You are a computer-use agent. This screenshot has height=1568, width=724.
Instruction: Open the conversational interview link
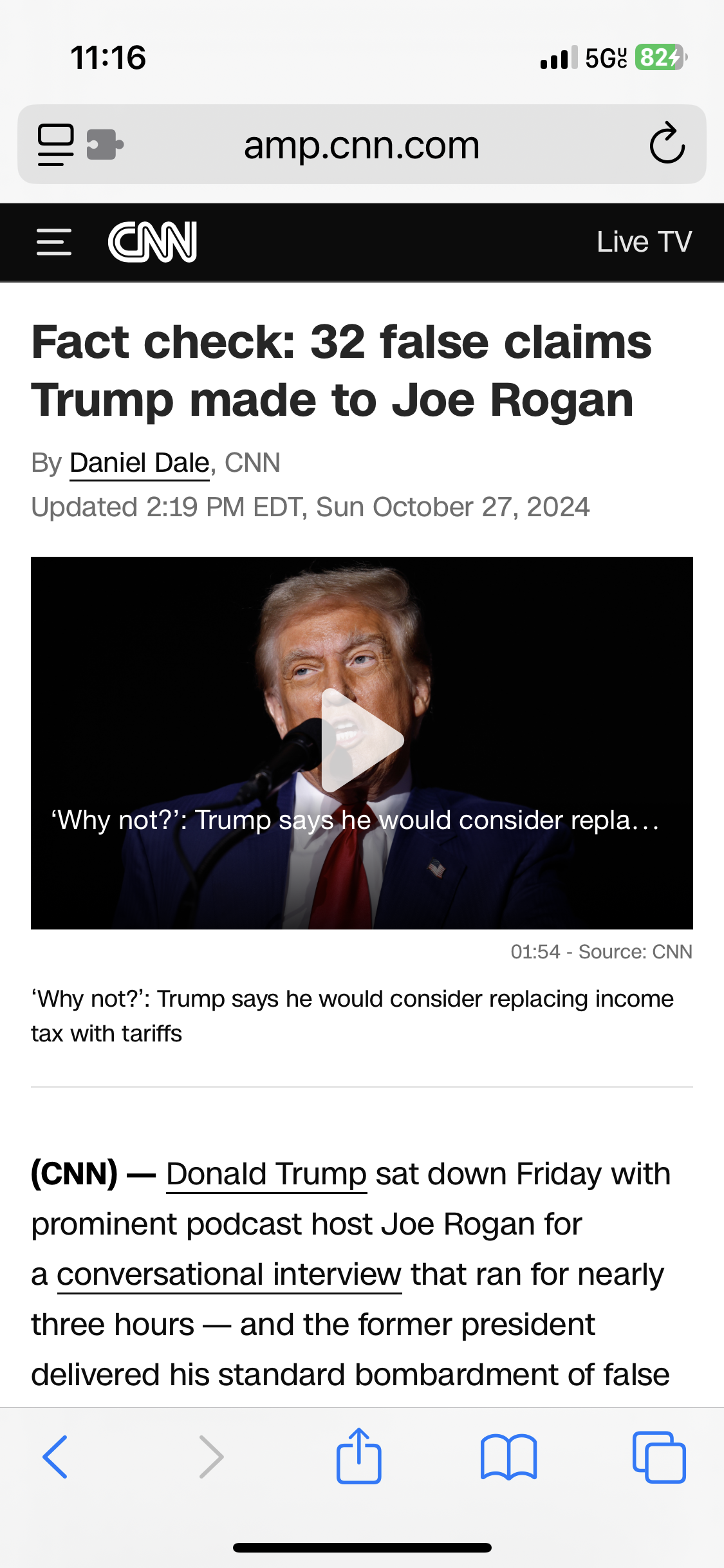229,1274
